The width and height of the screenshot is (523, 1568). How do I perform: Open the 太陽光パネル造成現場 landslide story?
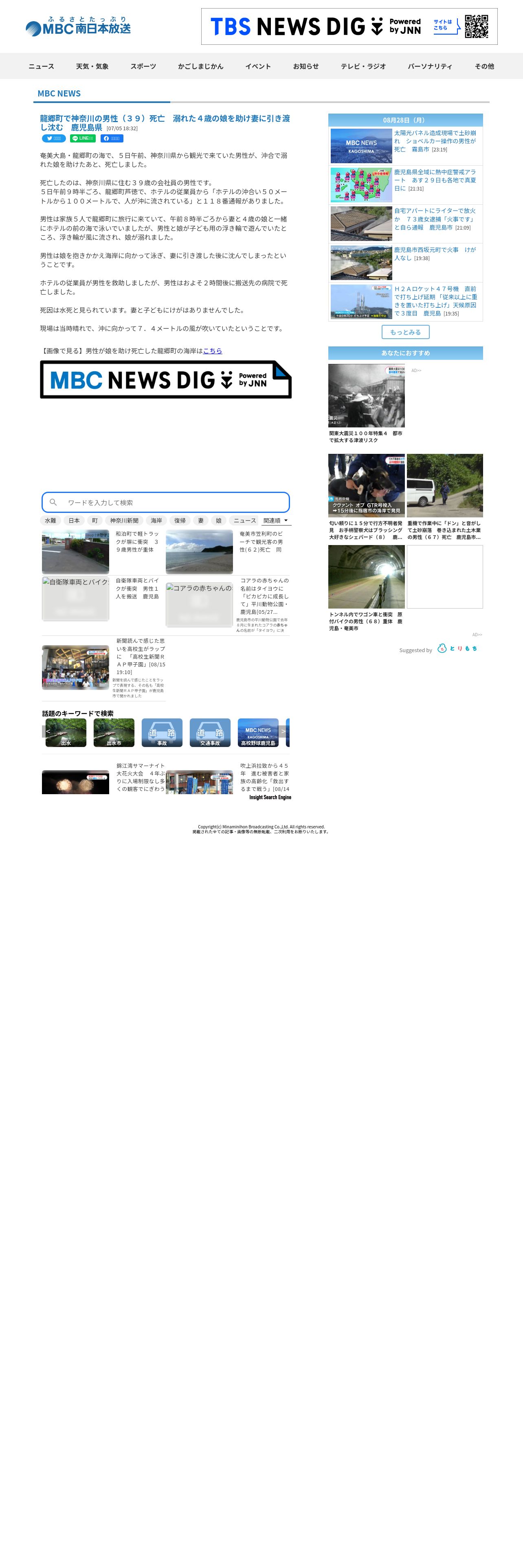point(434,140)
